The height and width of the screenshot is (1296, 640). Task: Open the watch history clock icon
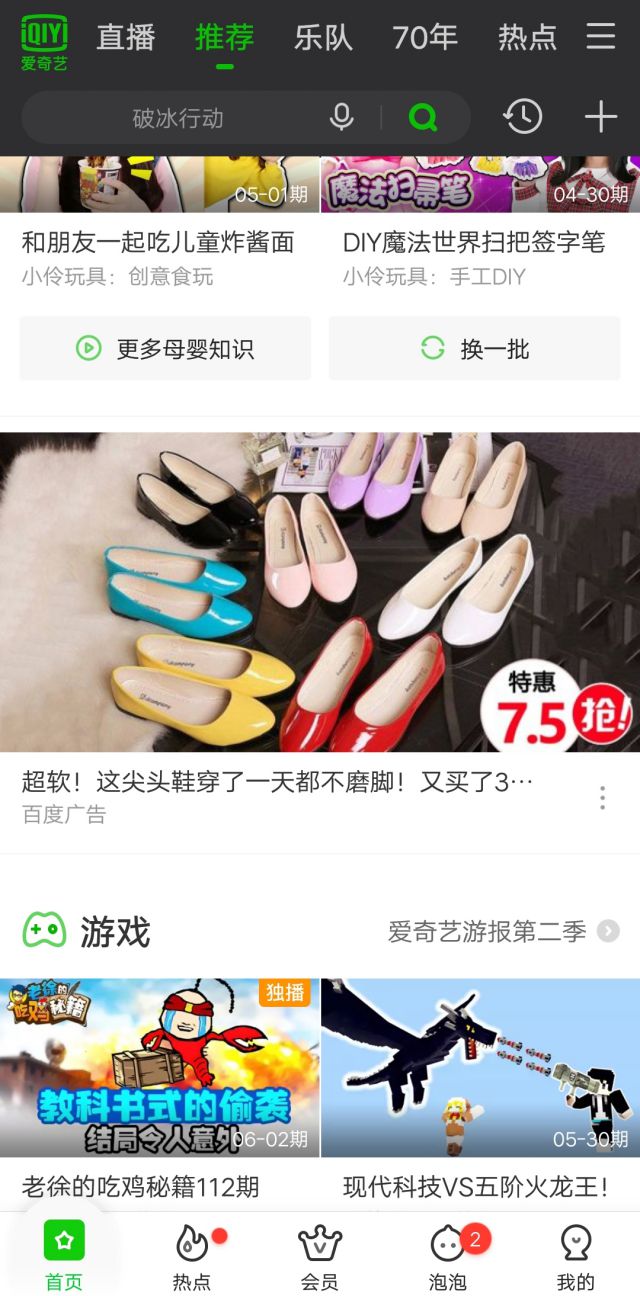[522, 118]
